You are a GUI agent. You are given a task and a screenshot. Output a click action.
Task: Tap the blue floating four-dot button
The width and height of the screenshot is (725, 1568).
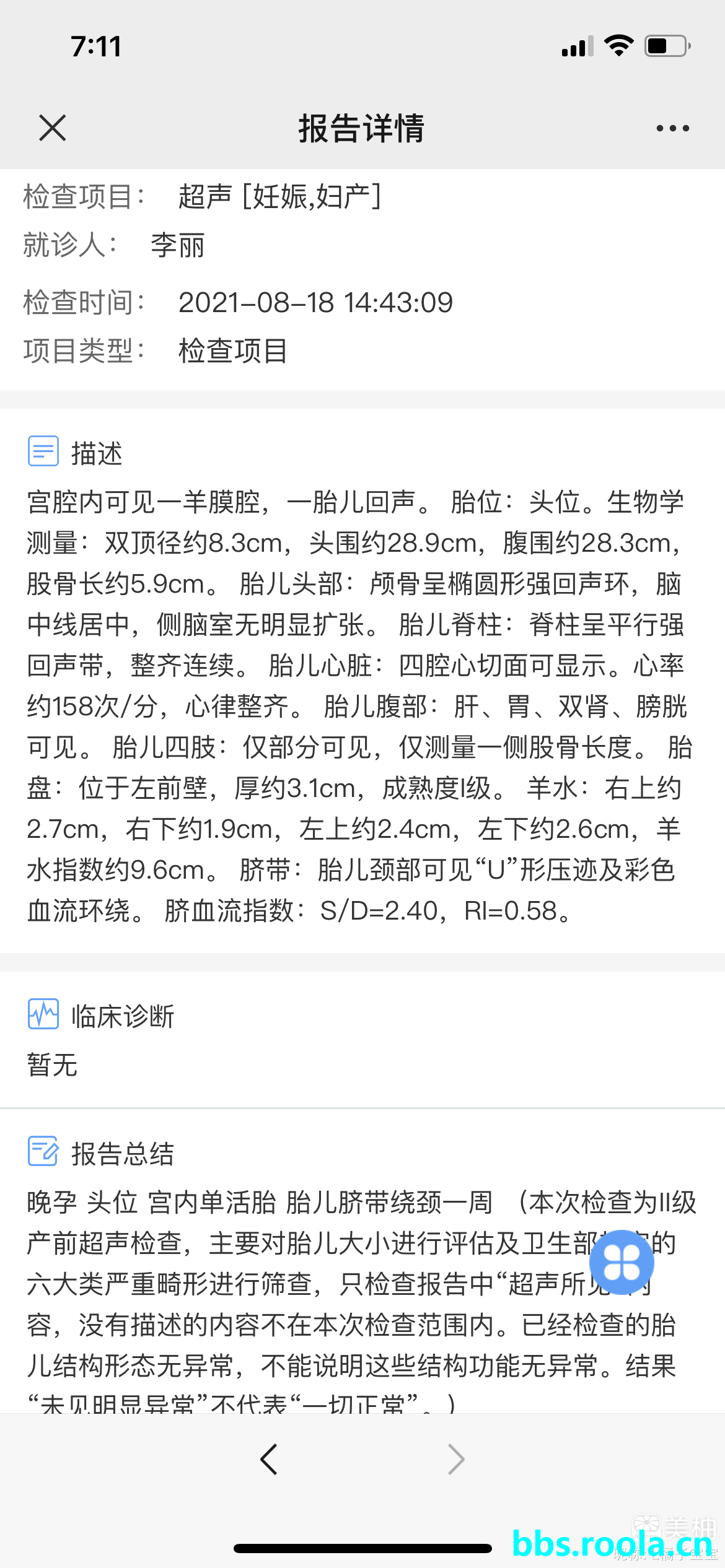(x=621, y=1262)
